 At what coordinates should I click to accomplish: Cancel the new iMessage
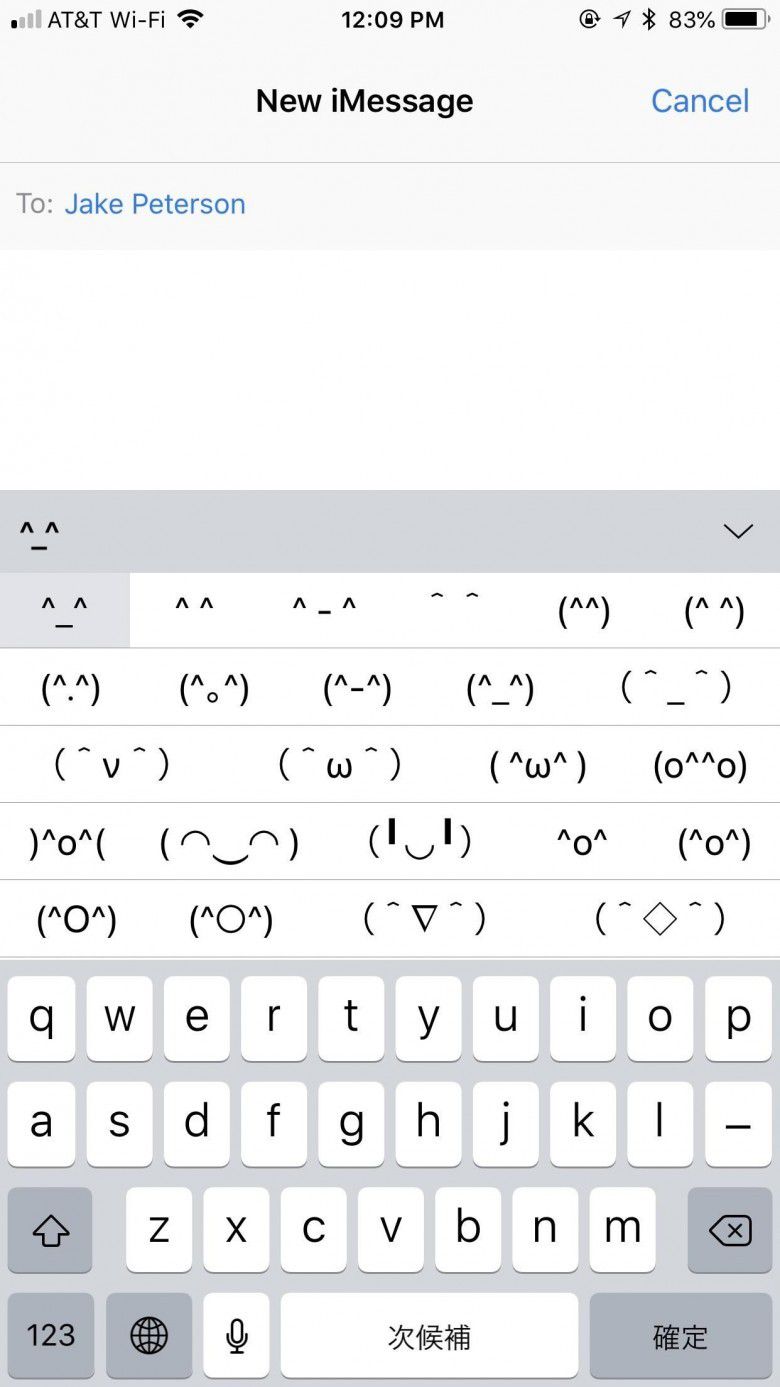point(699,101)
